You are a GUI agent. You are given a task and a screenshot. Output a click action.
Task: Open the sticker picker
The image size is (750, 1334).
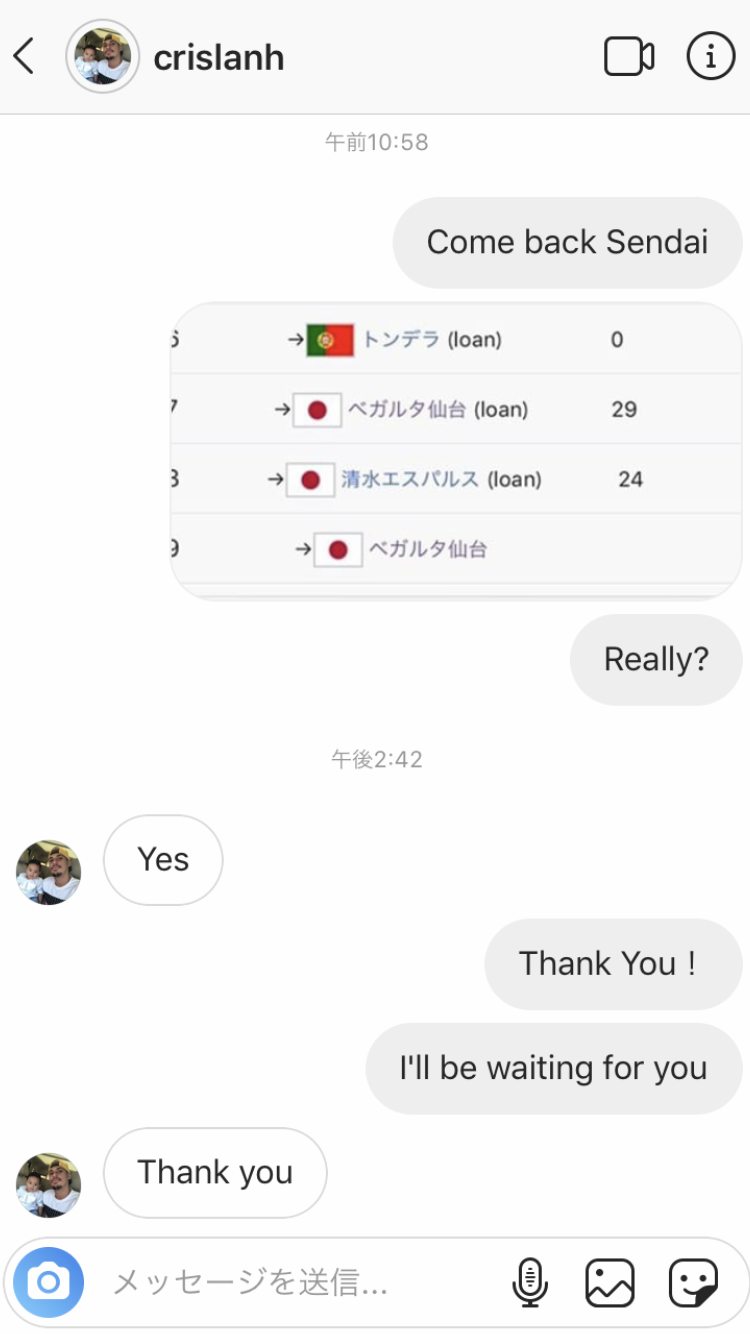(x=693, y=1282)
